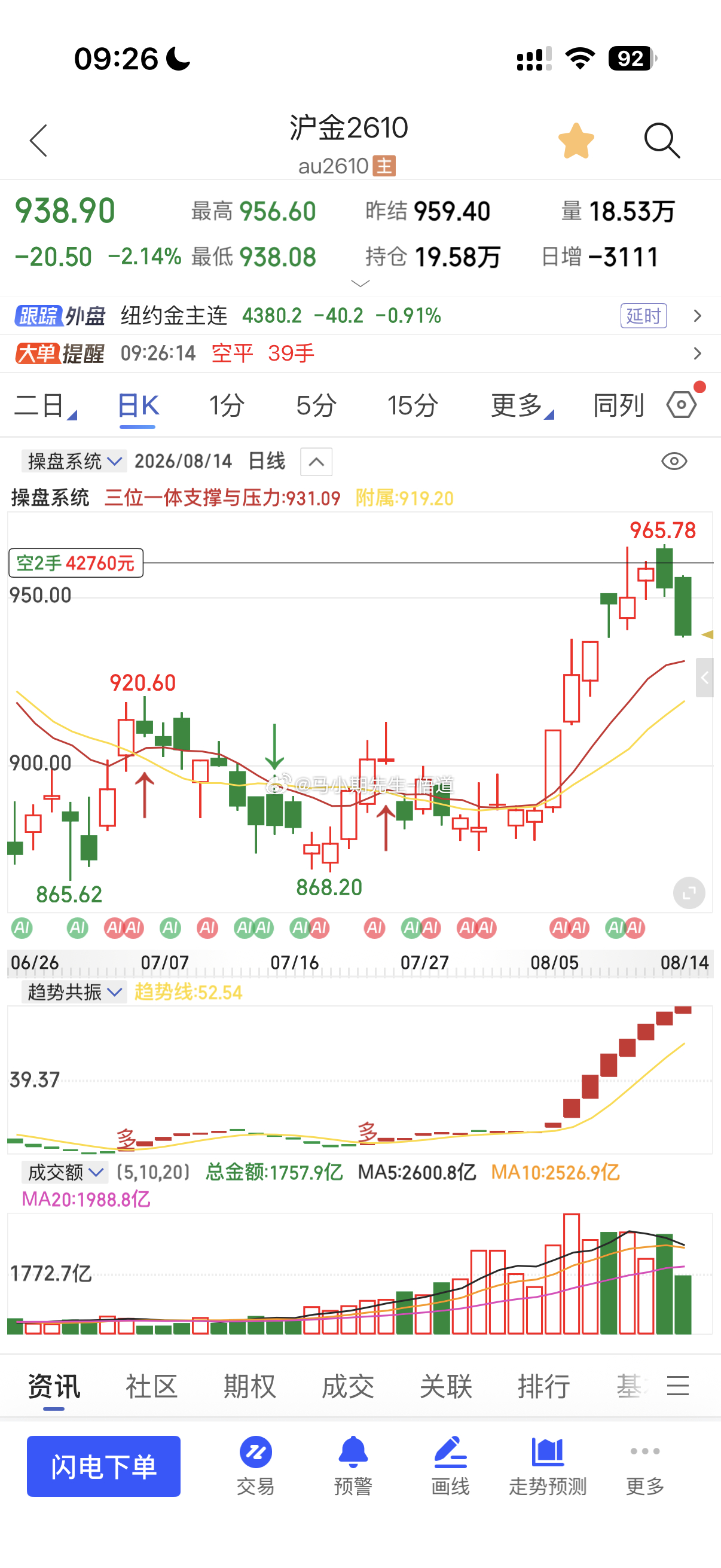Go back using the top-left arrow

click(38, 141)
